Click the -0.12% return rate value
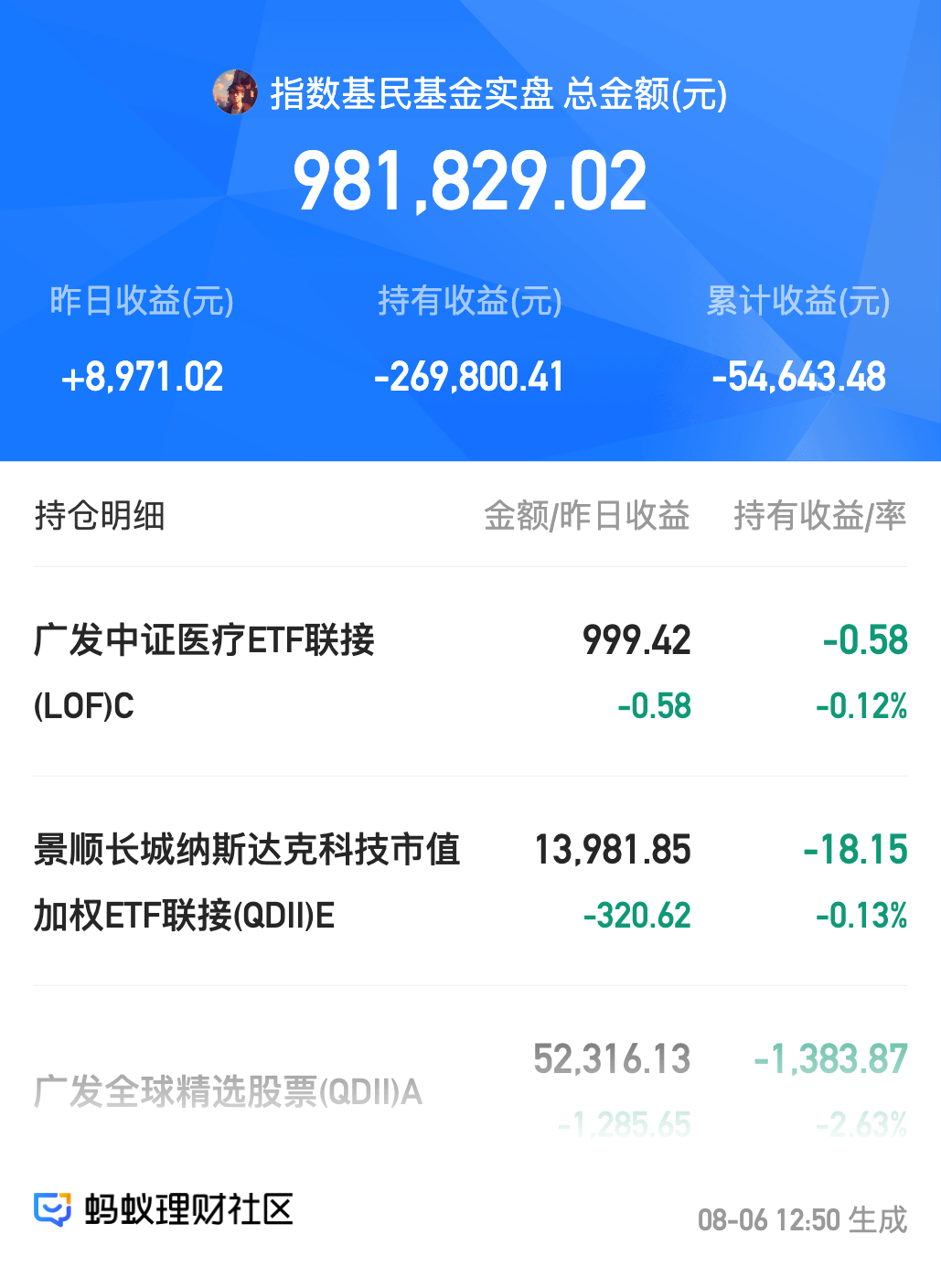The width and height of the screenshot is (941, 1288). click(861, 705)
